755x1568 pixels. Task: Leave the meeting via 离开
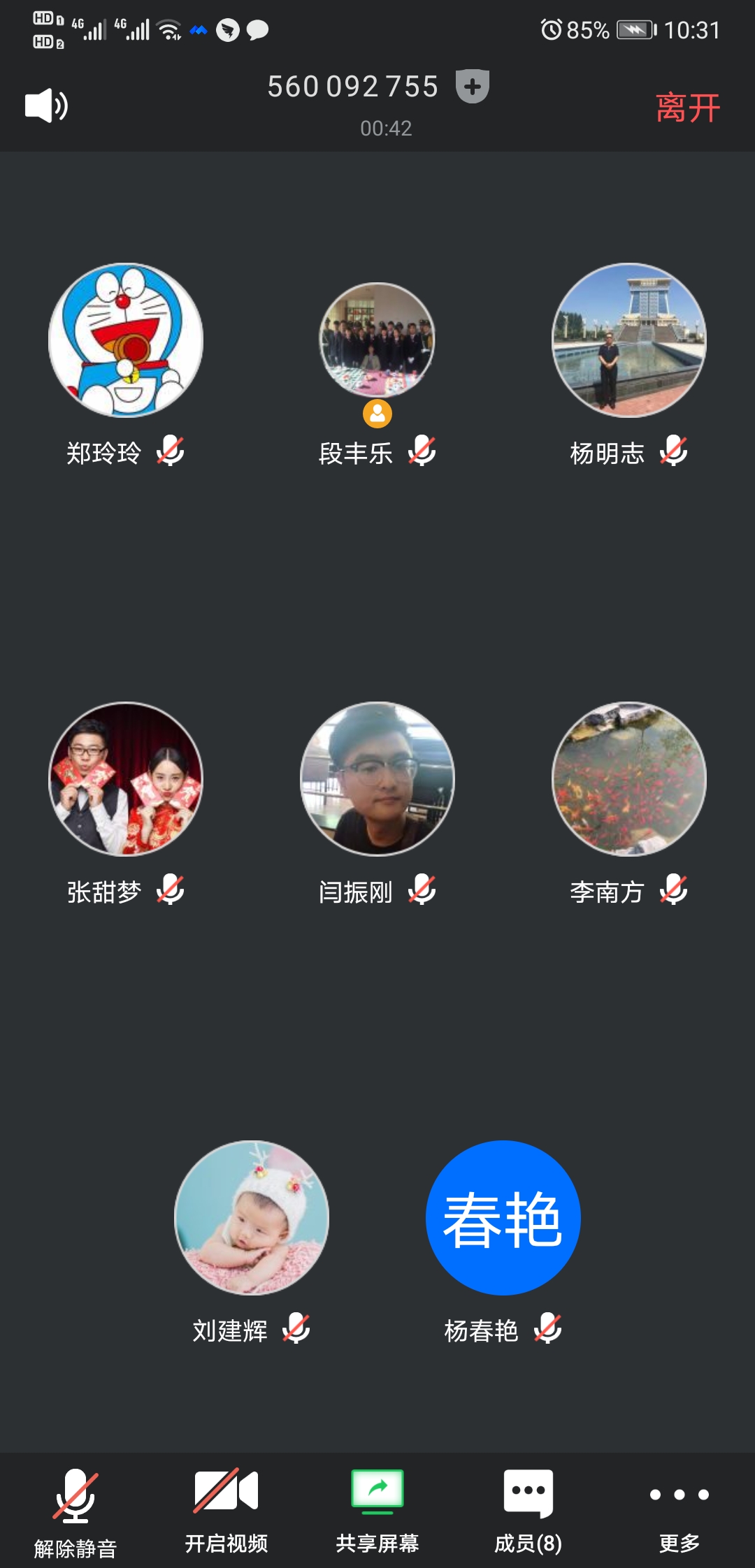click(688, 108)
